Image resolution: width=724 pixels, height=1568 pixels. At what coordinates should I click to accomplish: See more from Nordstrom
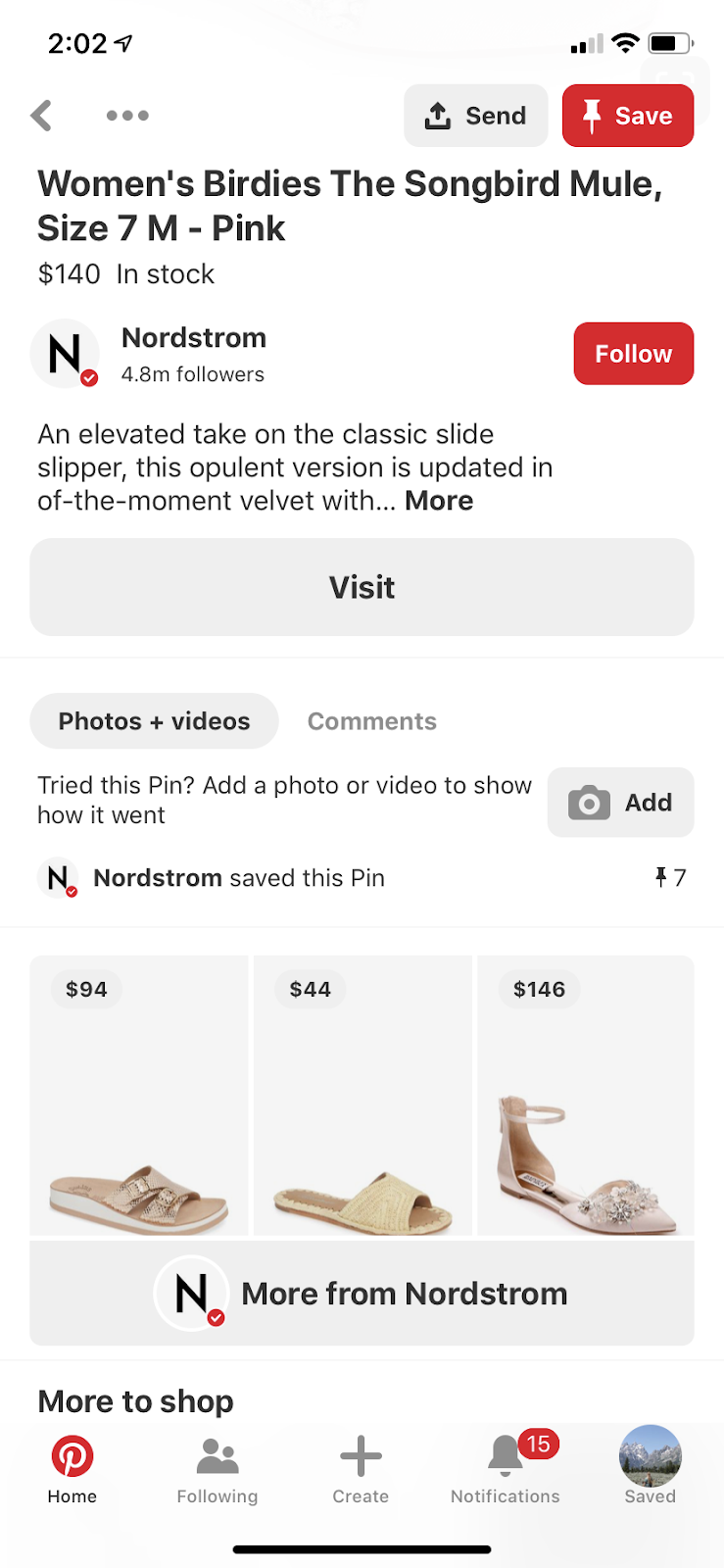click(x=362, y=1294)
